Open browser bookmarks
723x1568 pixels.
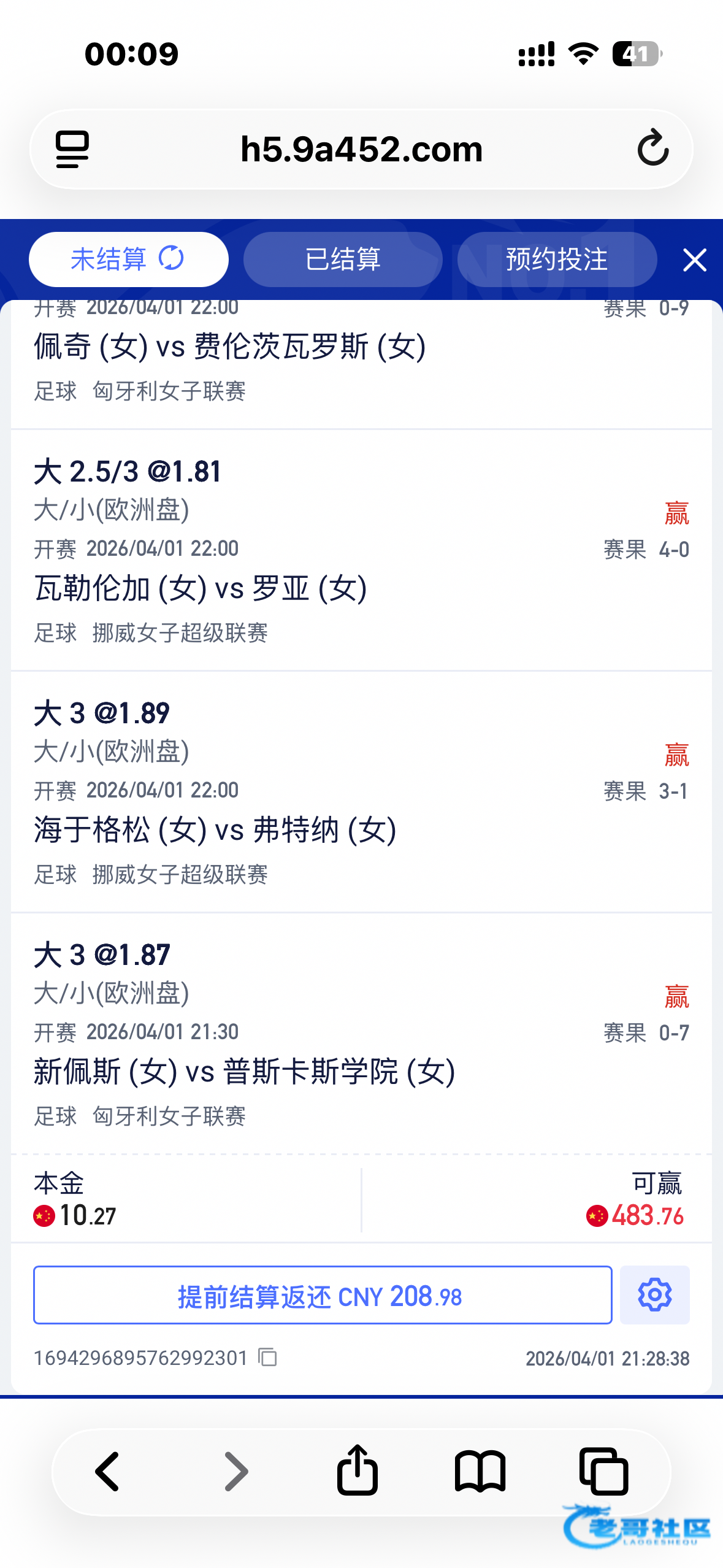click(x=480, y=1471)
